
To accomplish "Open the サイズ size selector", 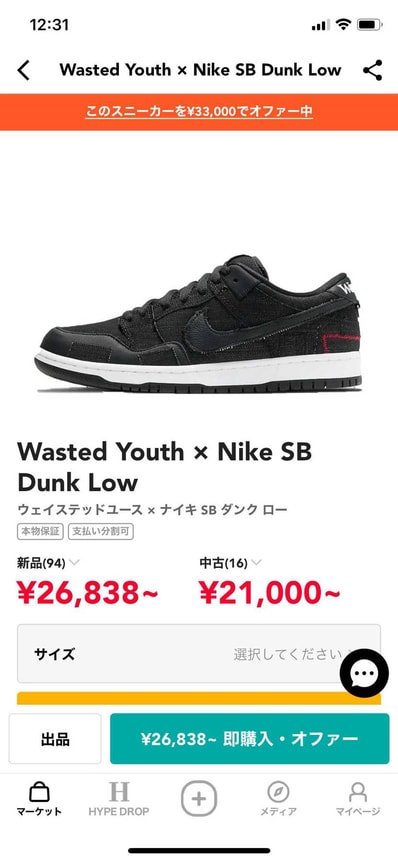I will coord(199,654).
